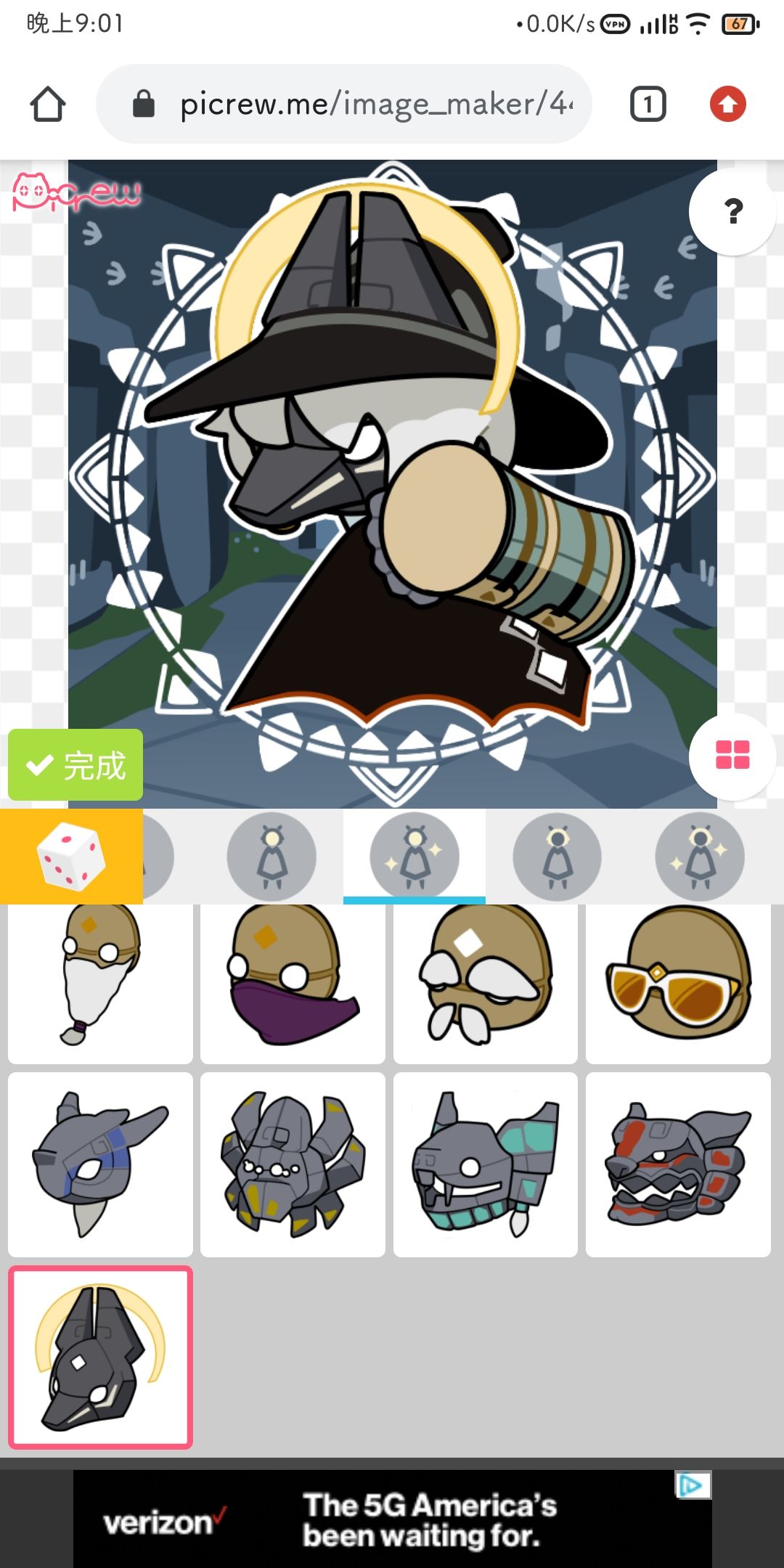Tap the home icon in the browser
This screenshot has height=1568, width=784.
[49, 103]
